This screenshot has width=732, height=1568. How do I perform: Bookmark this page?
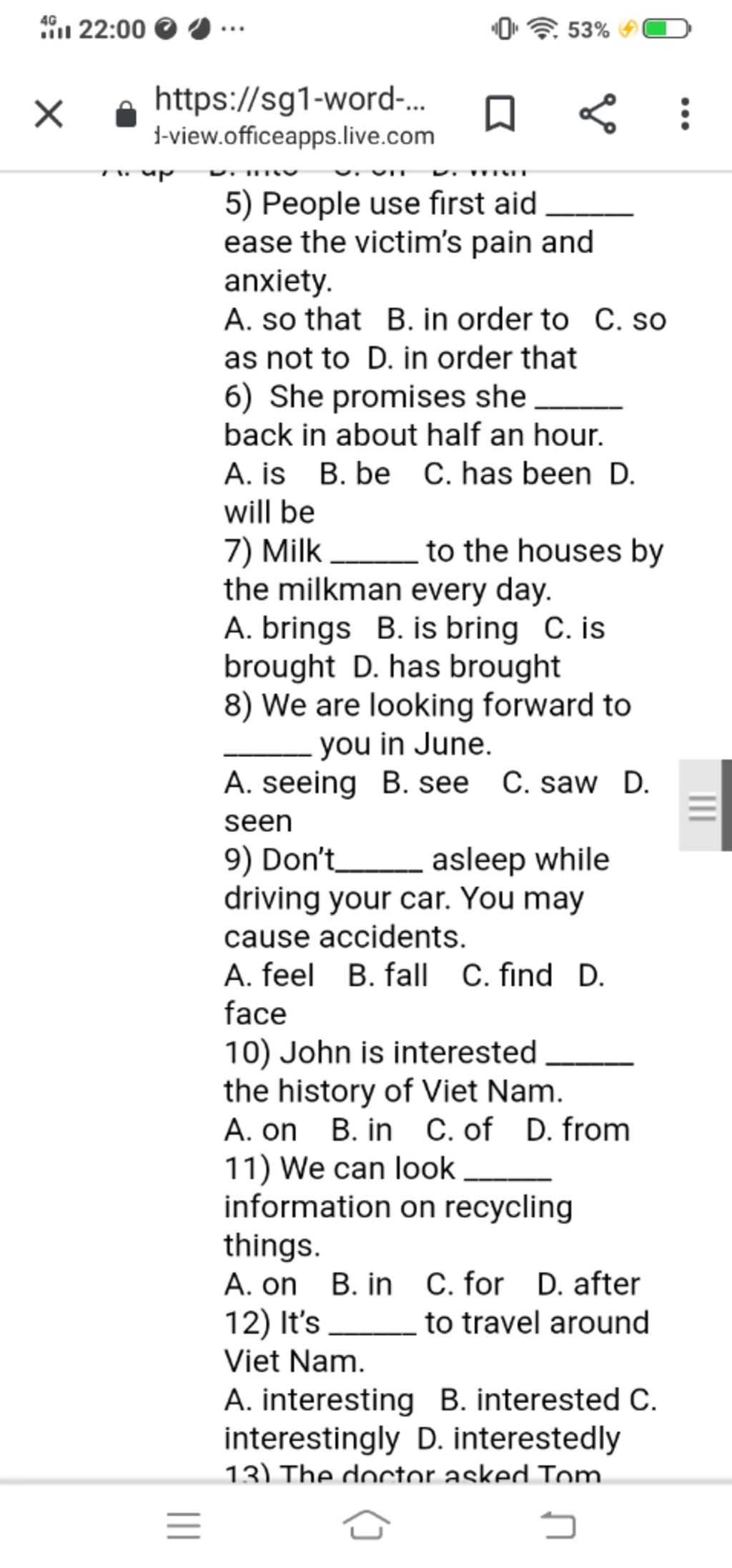pos(500,114)
